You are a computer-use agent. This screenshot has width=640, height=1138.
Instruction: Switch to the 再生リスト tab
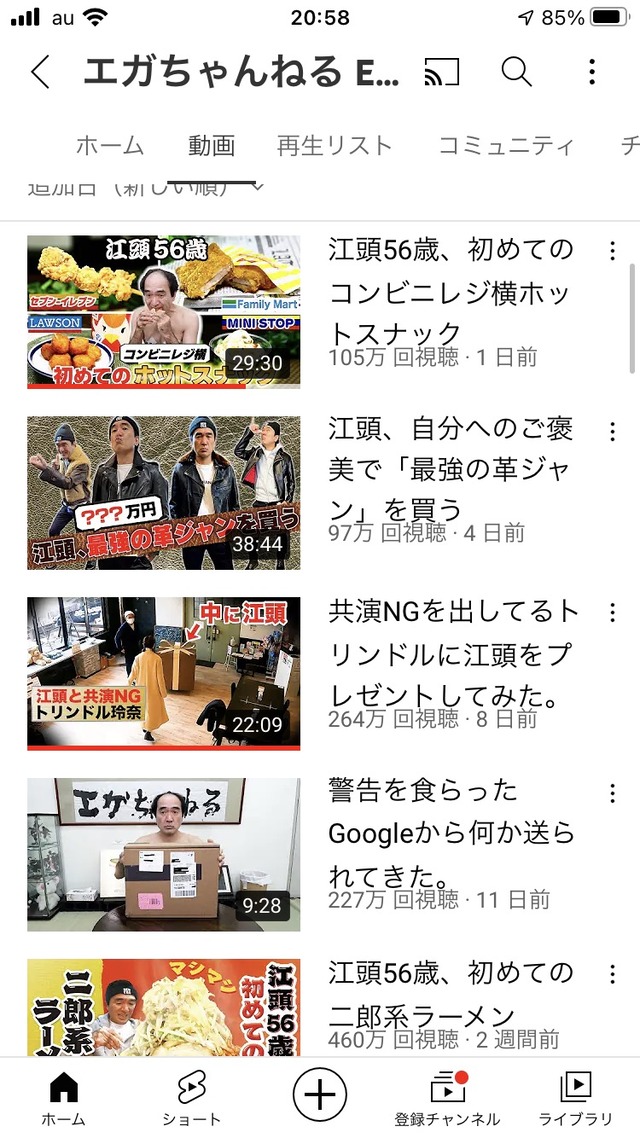pos(335,145)
